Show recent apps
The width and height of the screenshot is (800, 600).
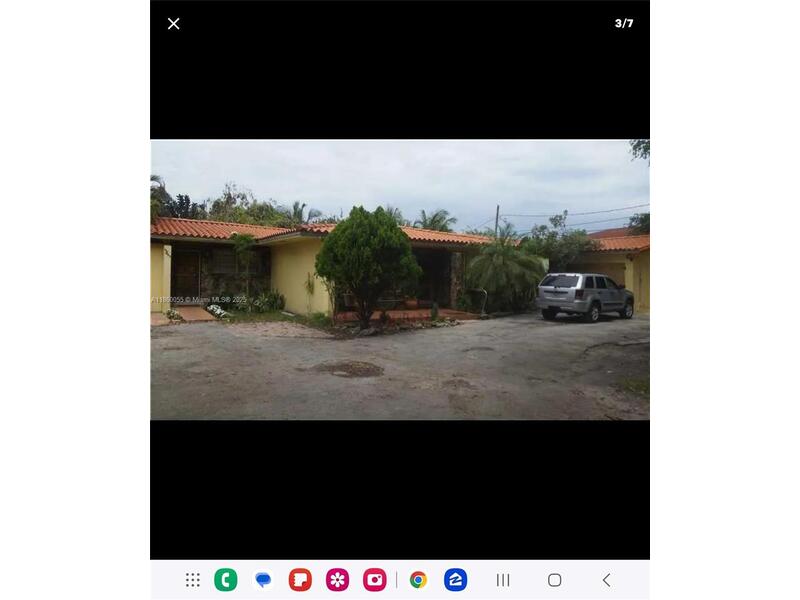[x=503, y=580]
